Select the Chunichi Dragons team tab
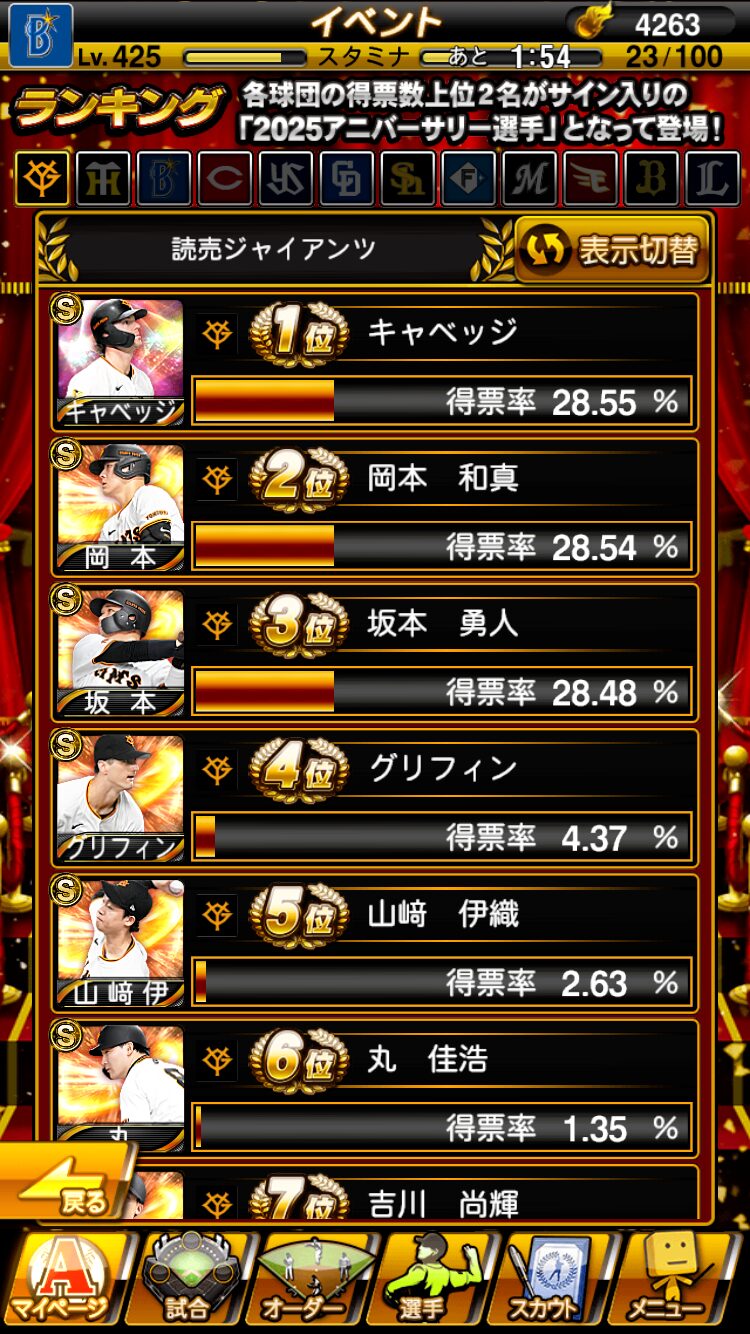The width and height of the screenshot is (750, 1334). pos(346,180)
